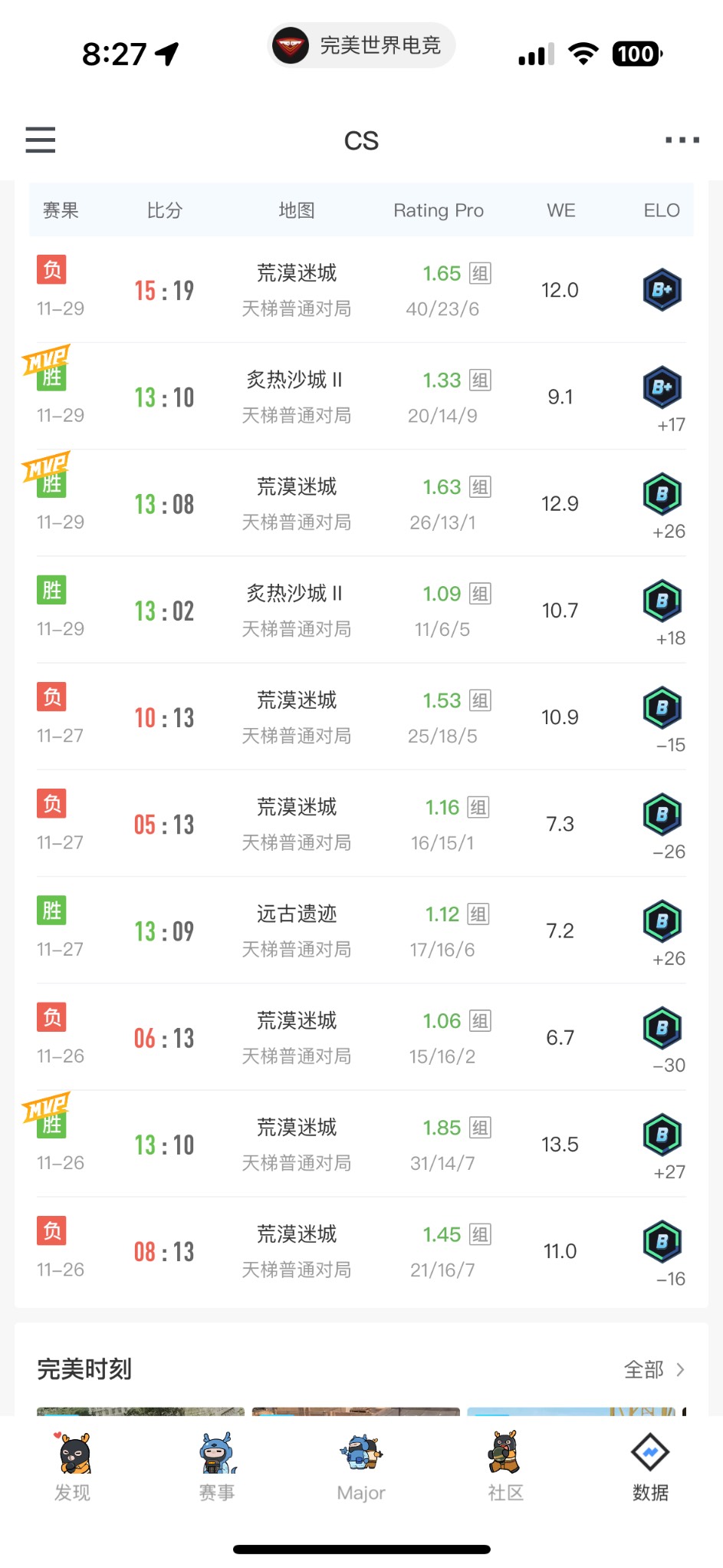Switch to the 赛事 tab
The image size is (723, 1568).
(217, 1466)
